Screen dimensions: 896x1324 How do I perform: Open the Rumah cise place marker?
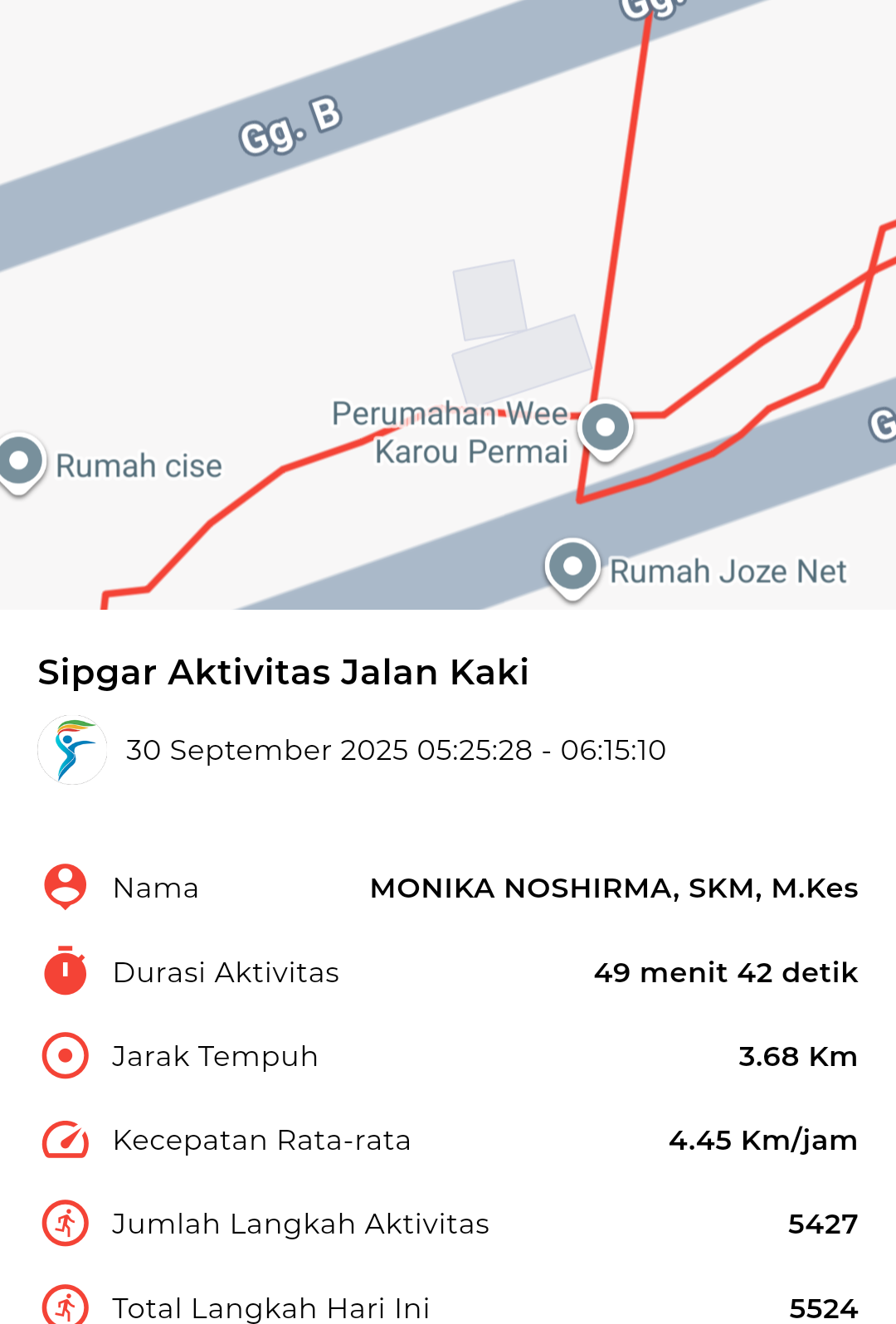tap(18, 461)
